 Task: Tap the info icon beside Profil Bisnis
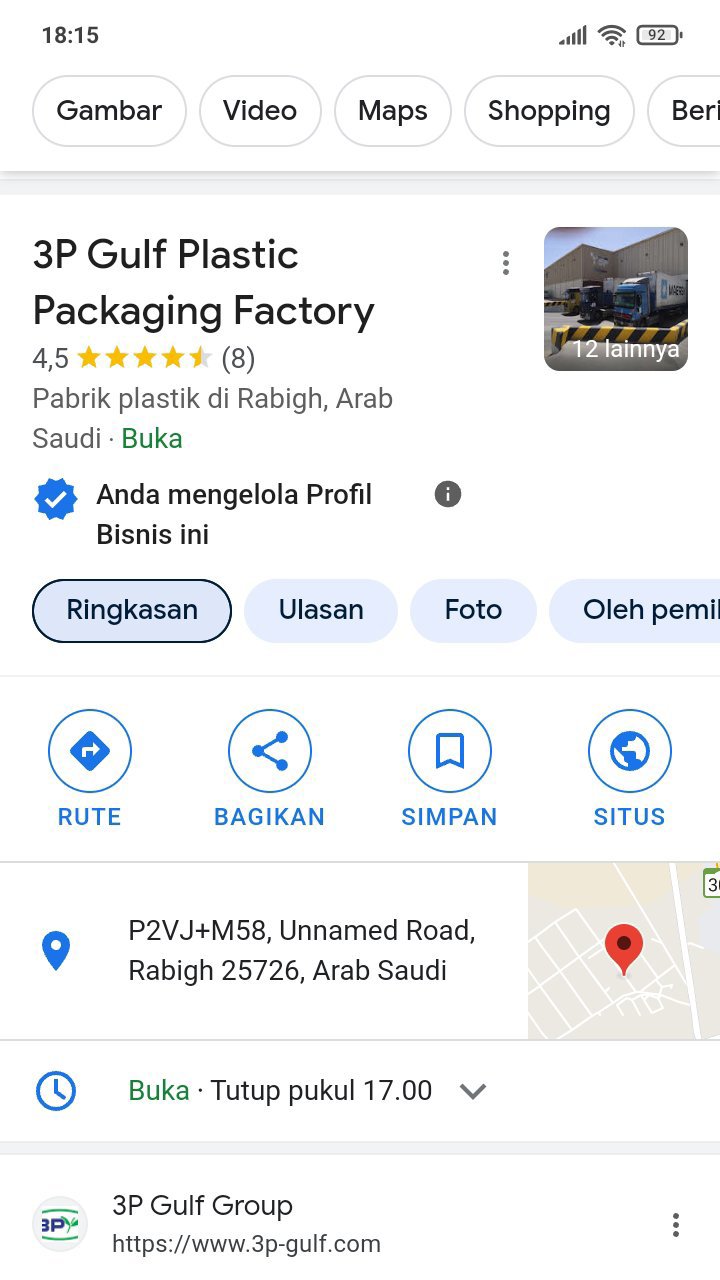448,494
